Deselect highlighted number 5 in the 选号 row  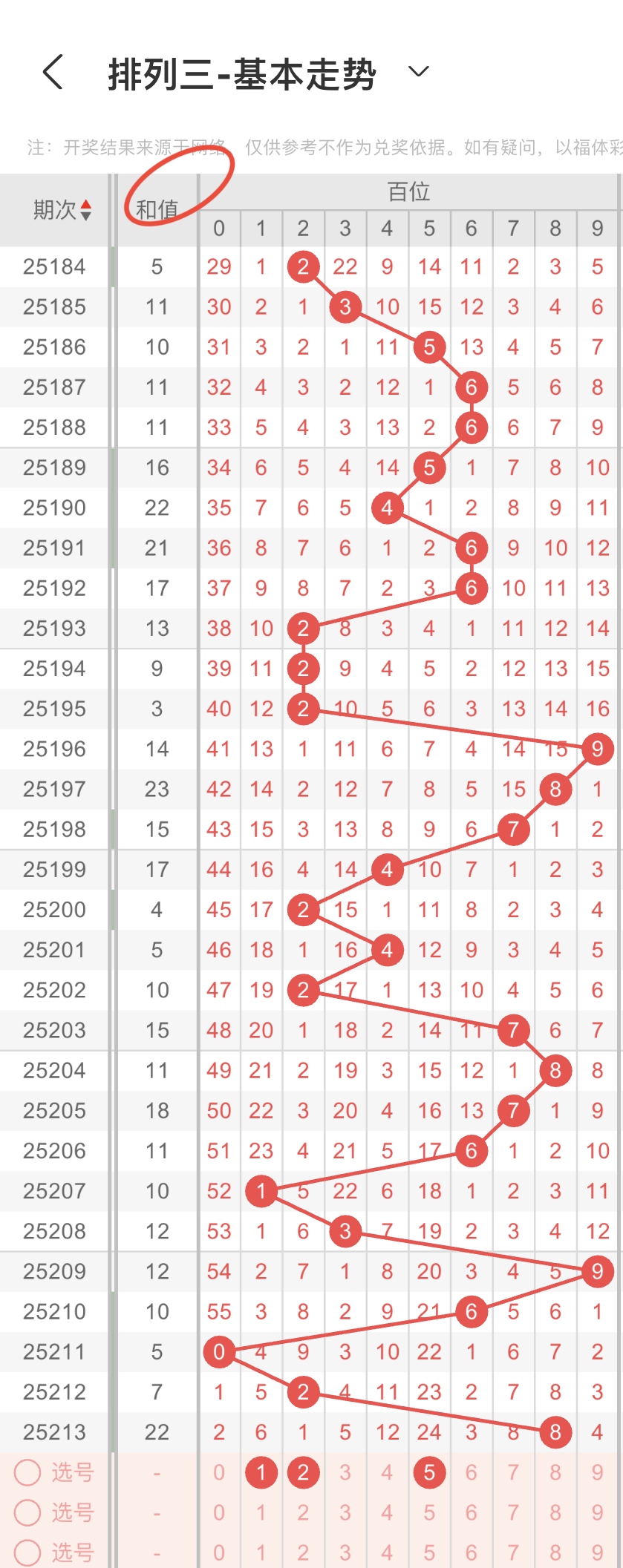(x=429, y=1472)
